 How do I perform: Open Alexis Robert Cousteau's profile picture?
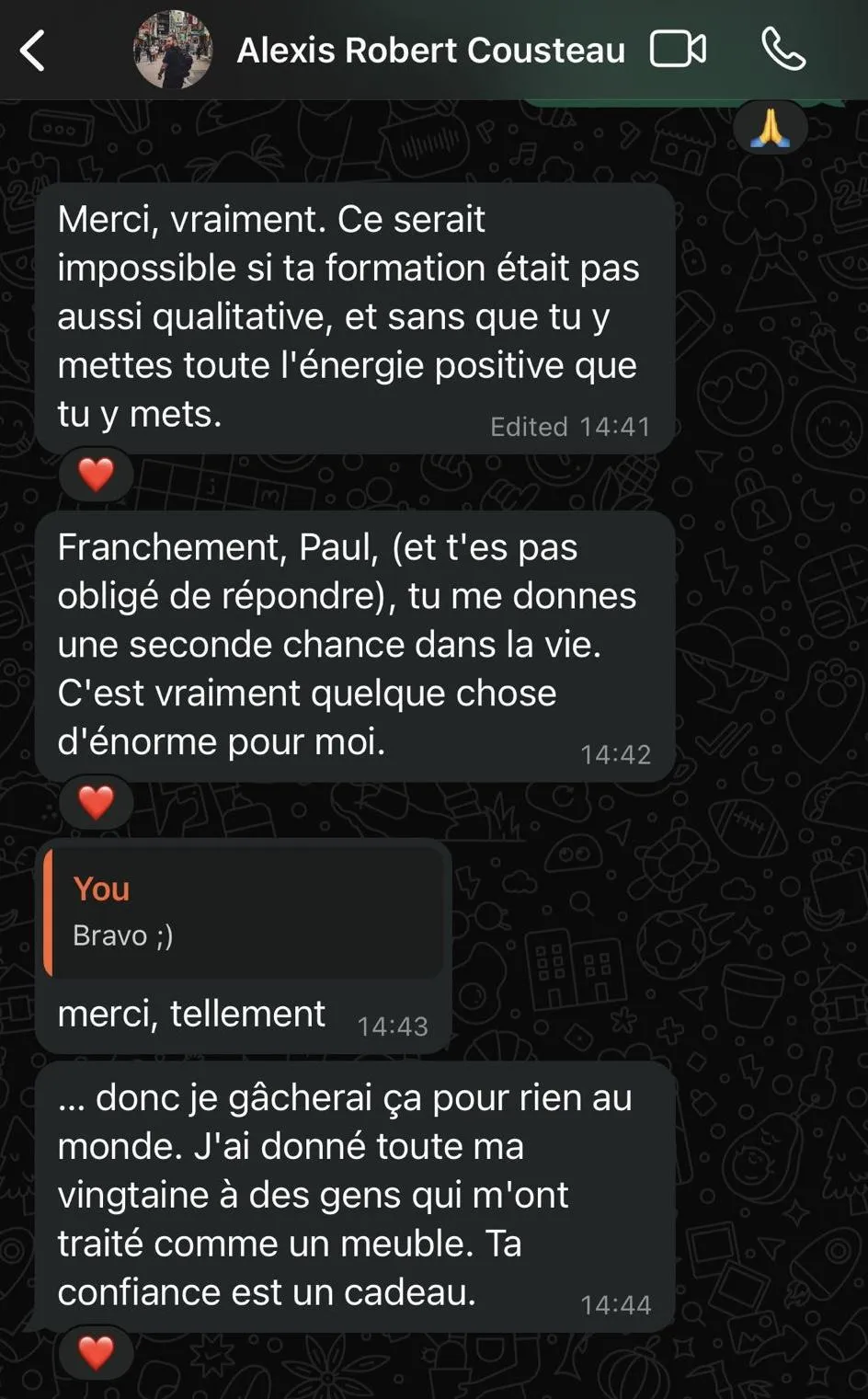point(173,51)
